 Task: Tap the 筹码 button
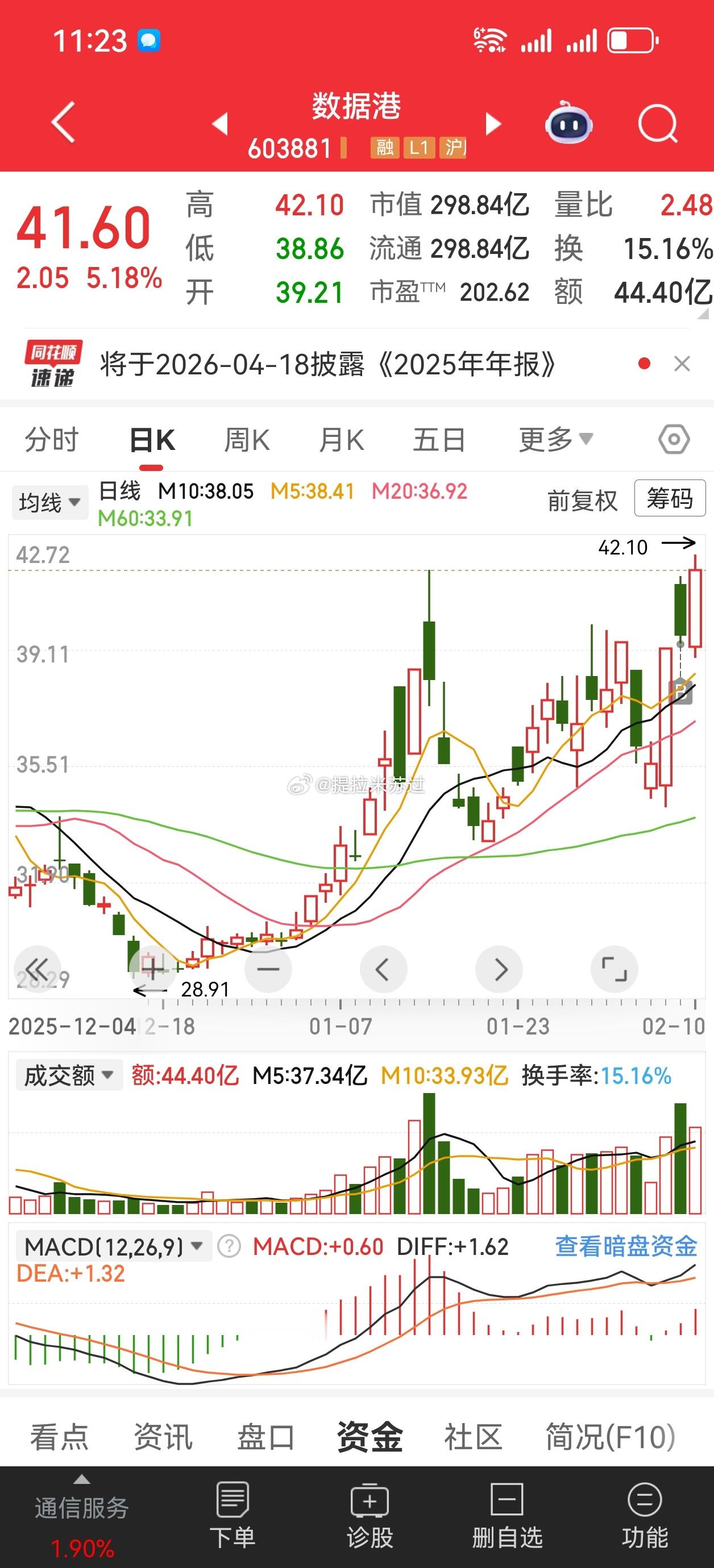[670, 499]
